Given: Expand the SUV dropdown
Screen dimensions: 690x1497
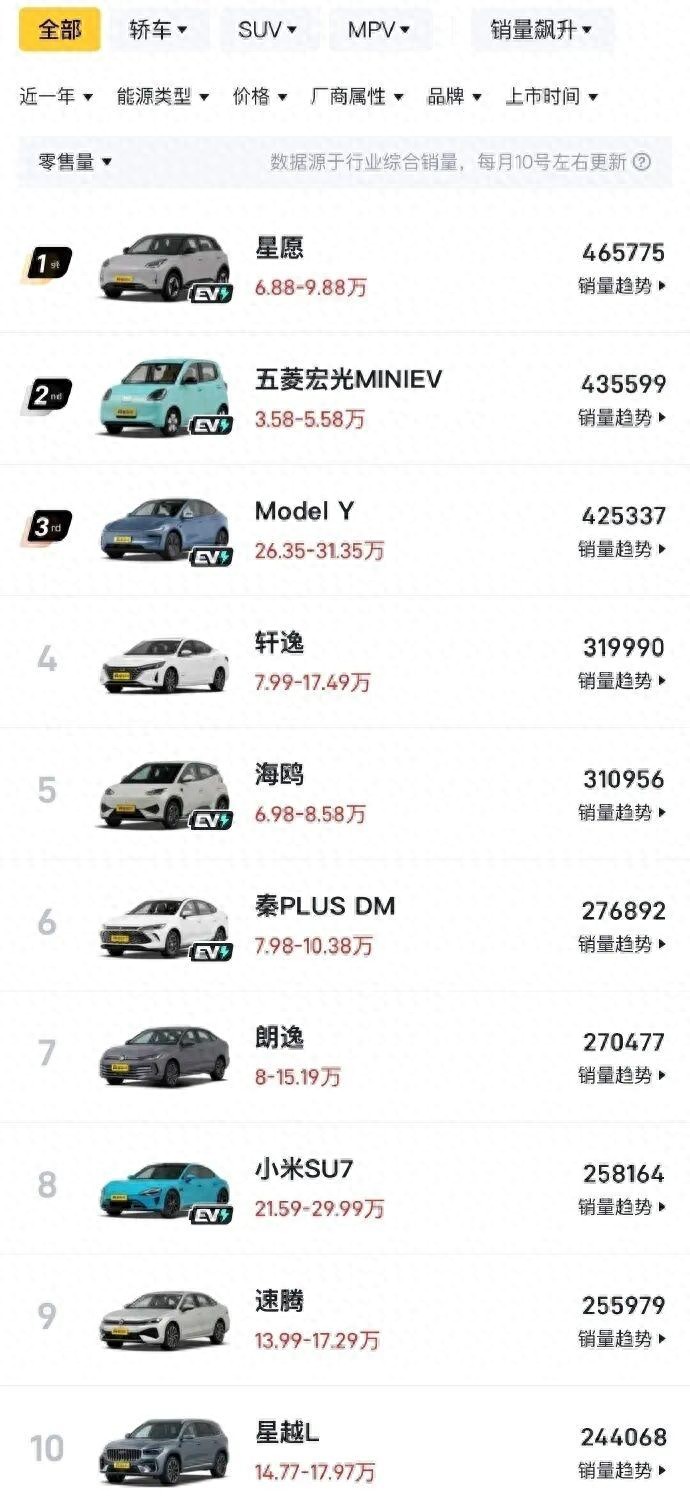Looking at the screenshot, I should 267,30.
